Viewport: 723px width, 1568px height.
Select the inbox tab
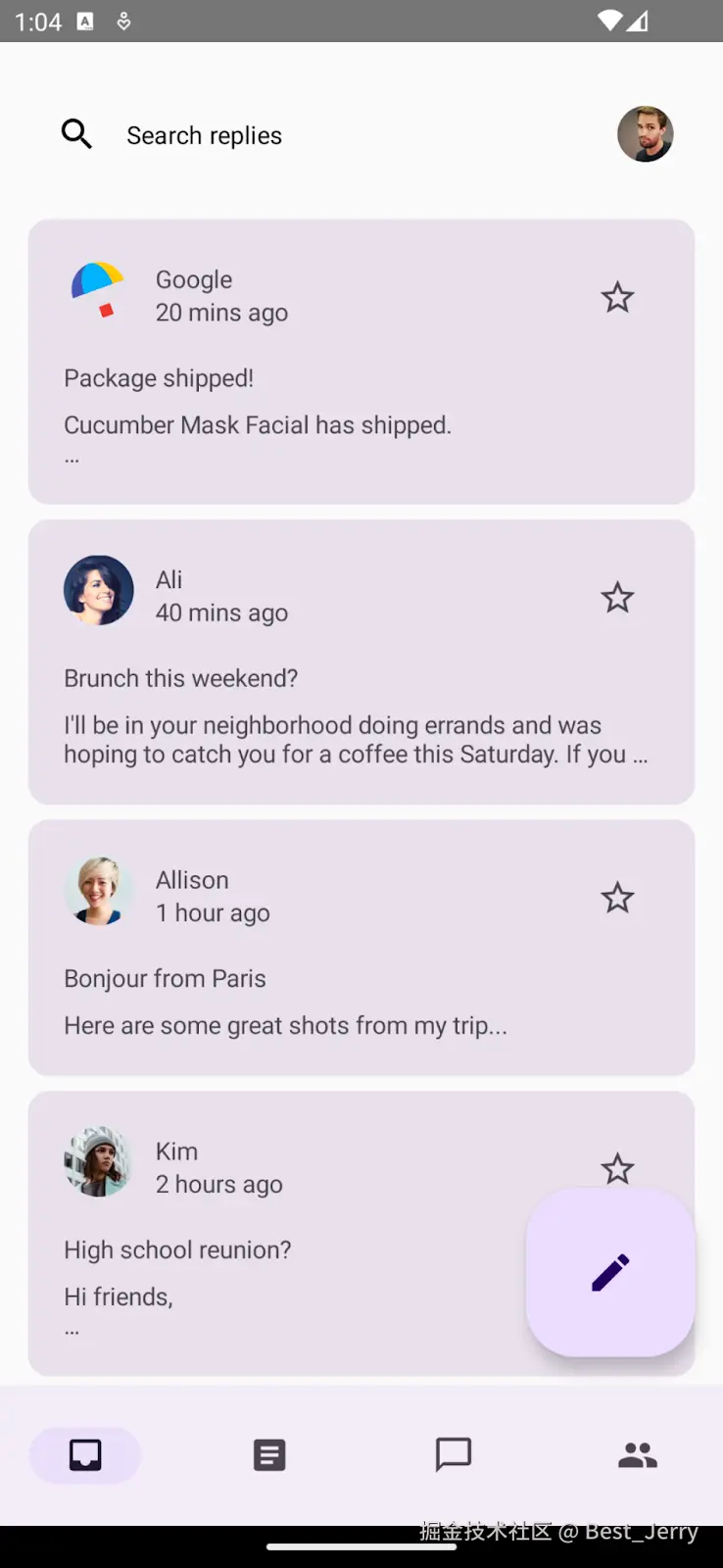pyautogui.click(x=85, y=1455)
